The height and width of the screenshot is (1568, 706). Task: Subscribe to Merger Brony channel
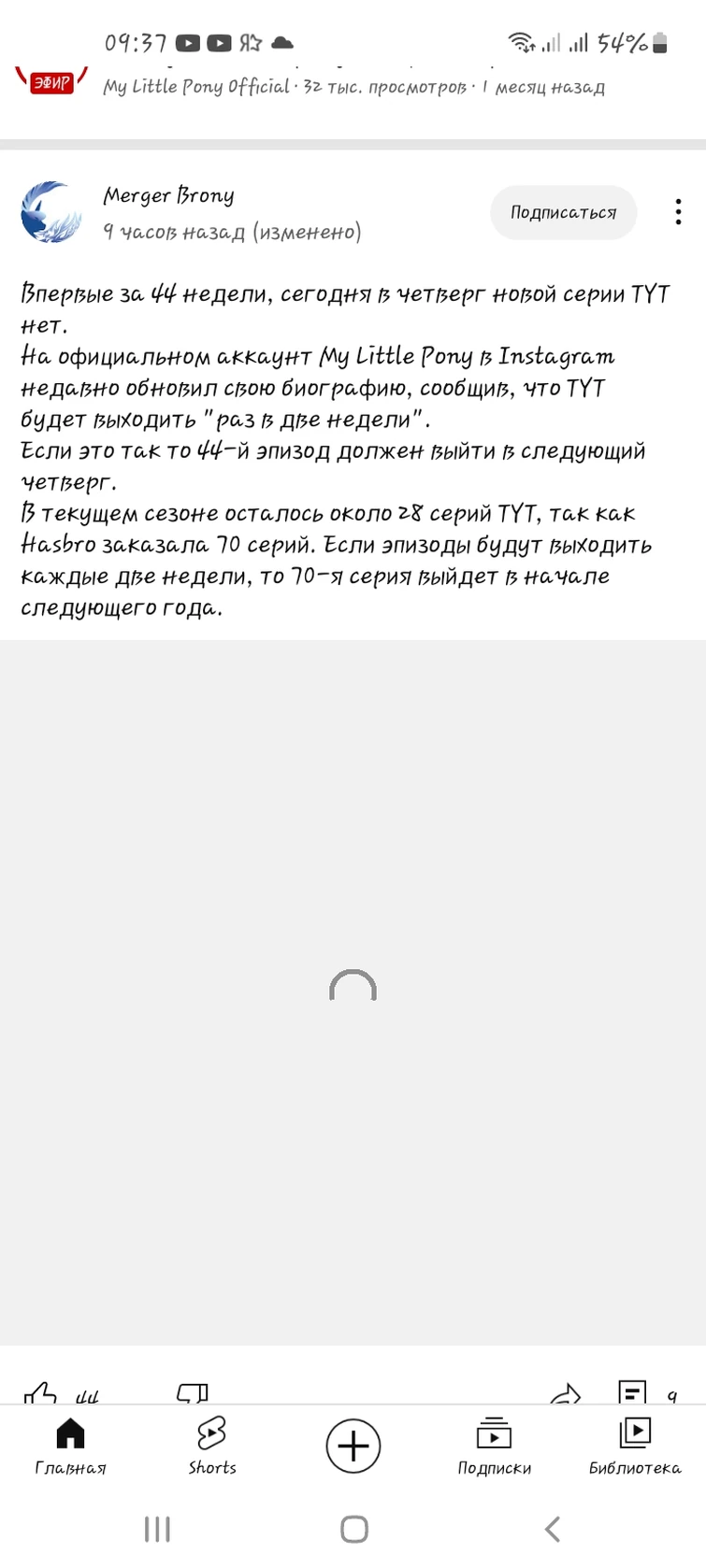[563, 213]
